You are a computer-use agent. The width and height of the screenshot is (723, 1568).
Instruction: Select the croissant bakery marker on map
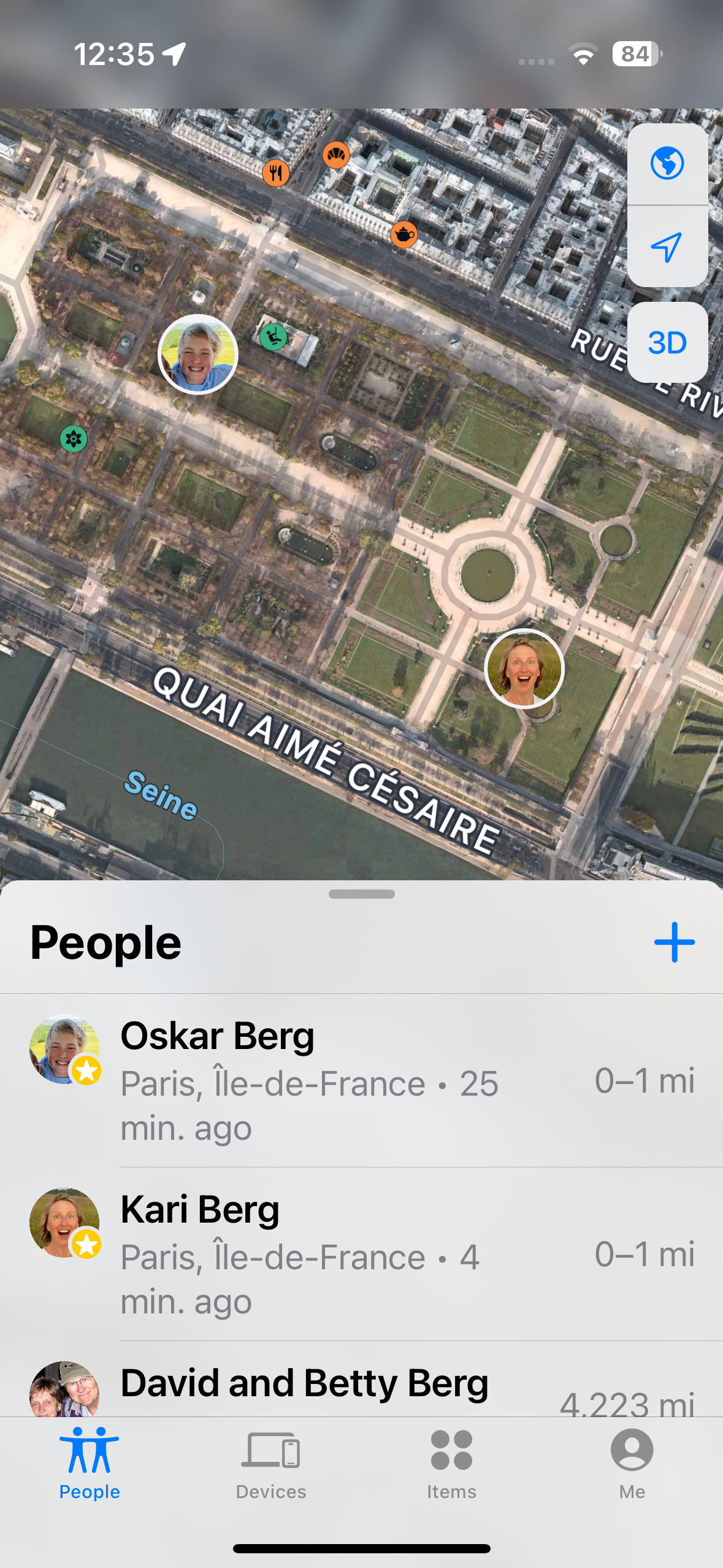(x=336, y=155)
